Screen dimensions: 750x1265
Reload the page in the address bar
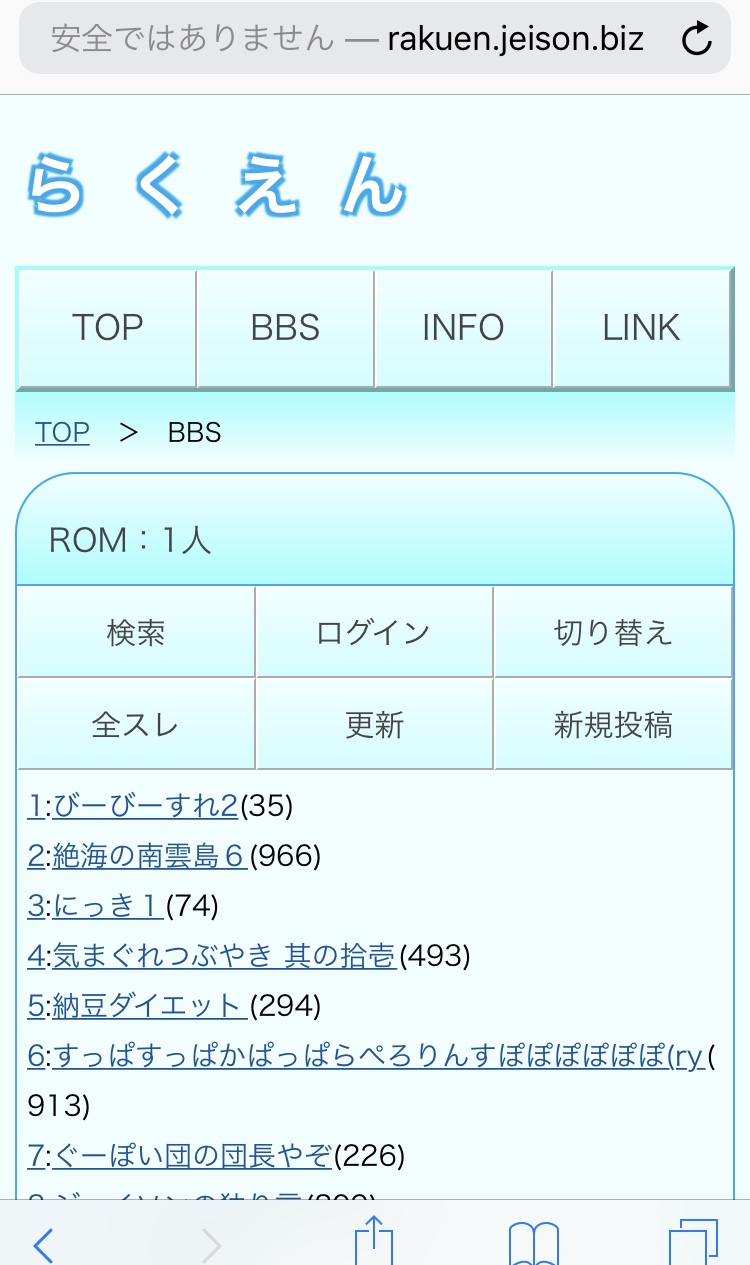(x=696, y=40)
